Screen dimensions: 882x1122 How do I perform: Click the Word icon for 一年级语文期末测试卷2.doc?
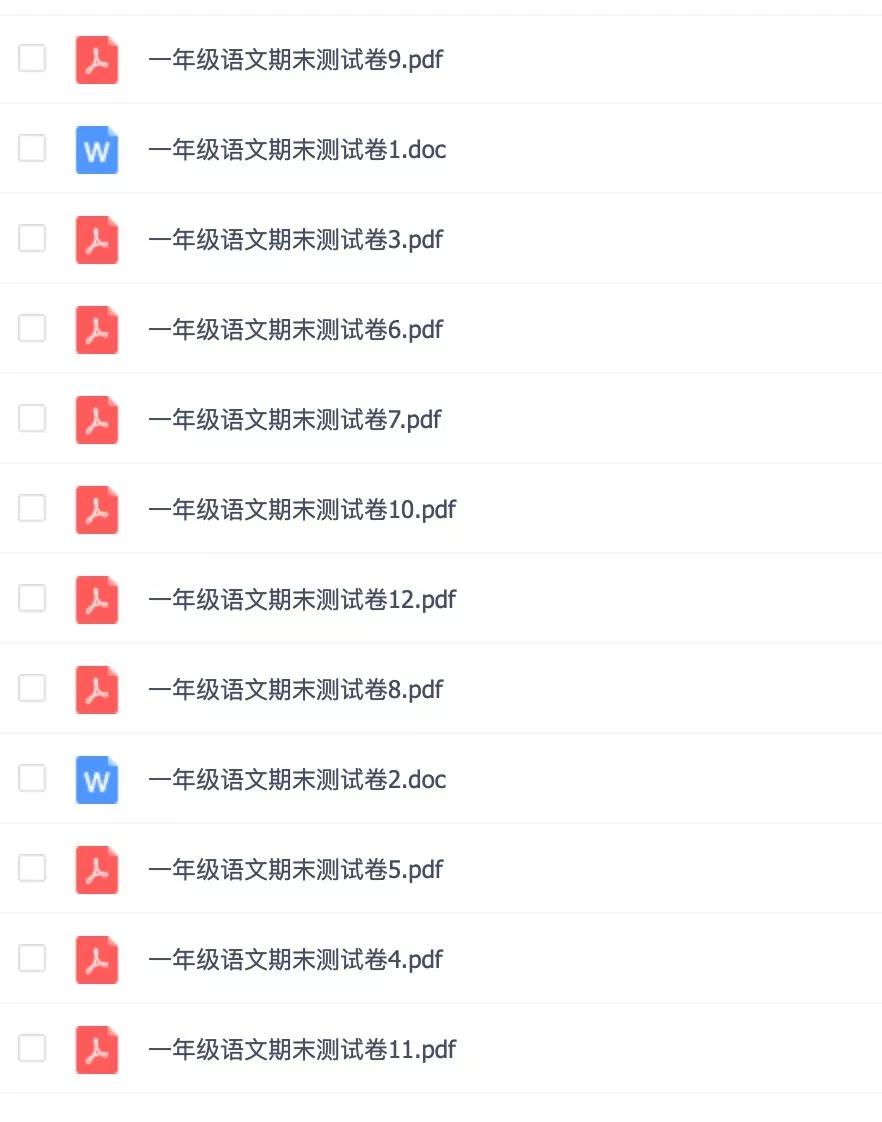click(x=96, y=780)
